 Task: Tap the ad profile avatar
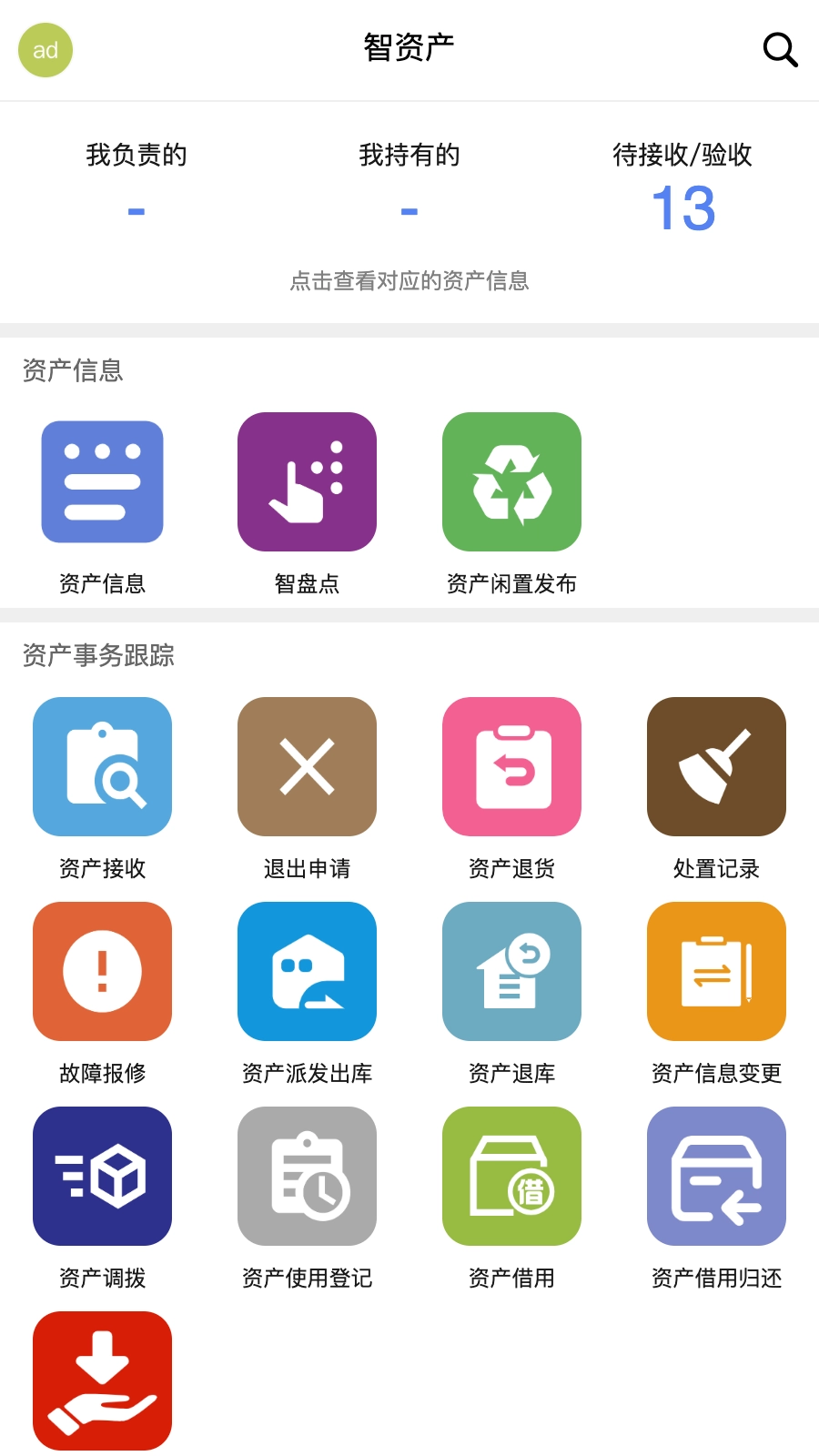45,51
